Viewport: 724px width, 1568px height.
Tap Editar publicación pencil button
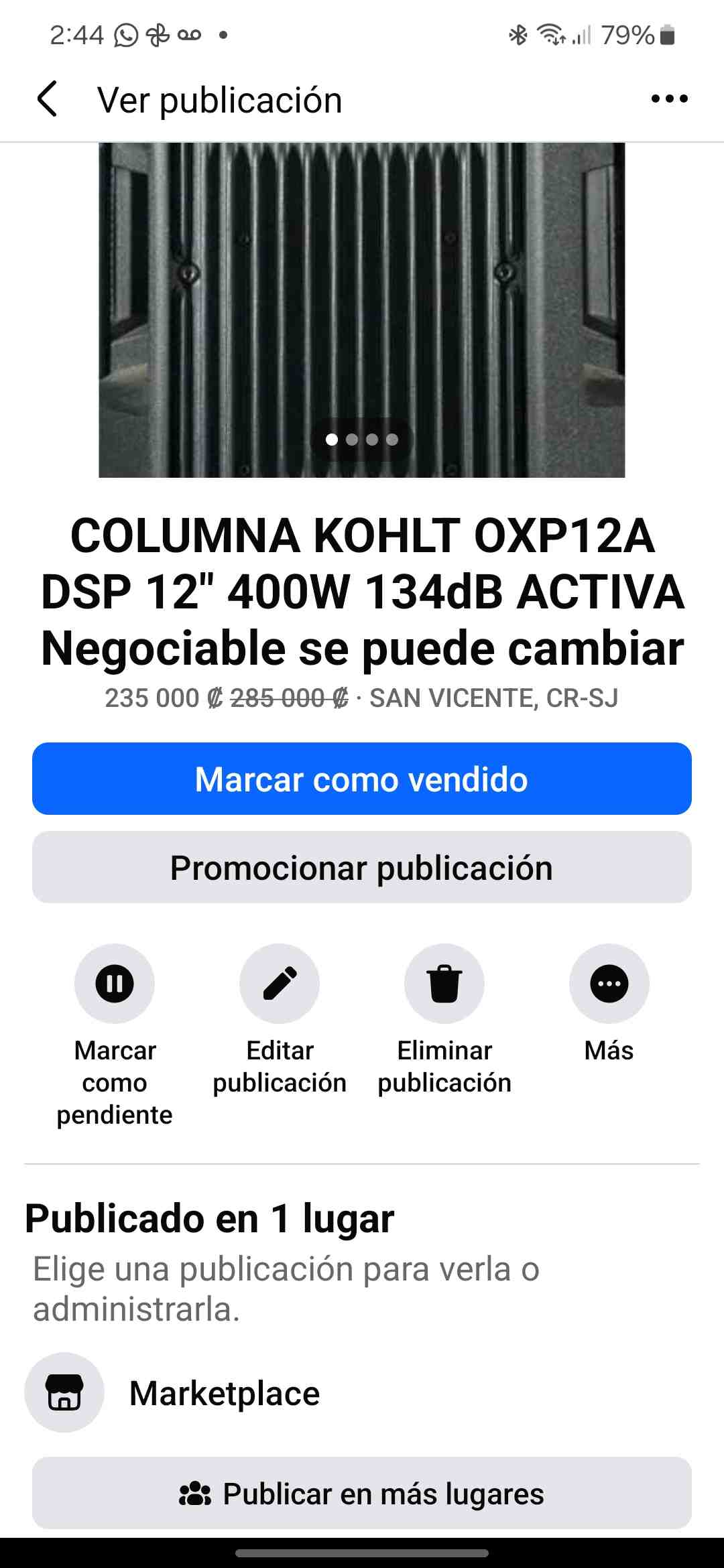pyautogui.click(x=280, y=984)
